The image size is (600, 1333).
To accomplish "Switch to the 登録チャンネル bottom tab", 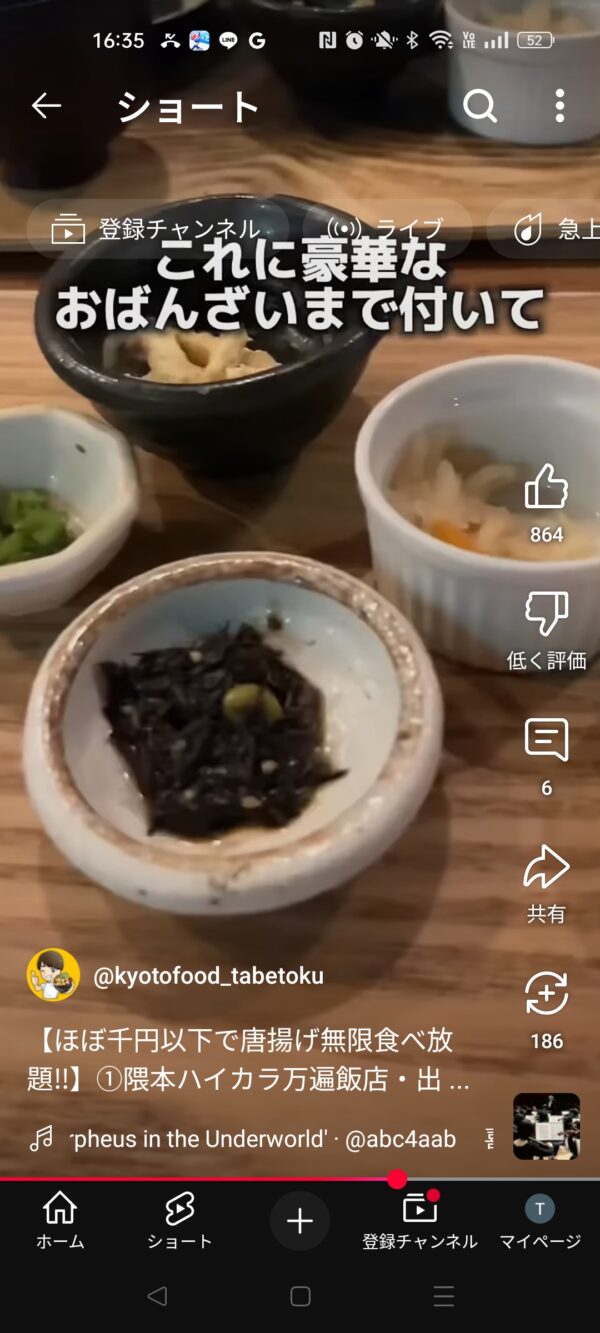I will click(x=420, y=1220).
